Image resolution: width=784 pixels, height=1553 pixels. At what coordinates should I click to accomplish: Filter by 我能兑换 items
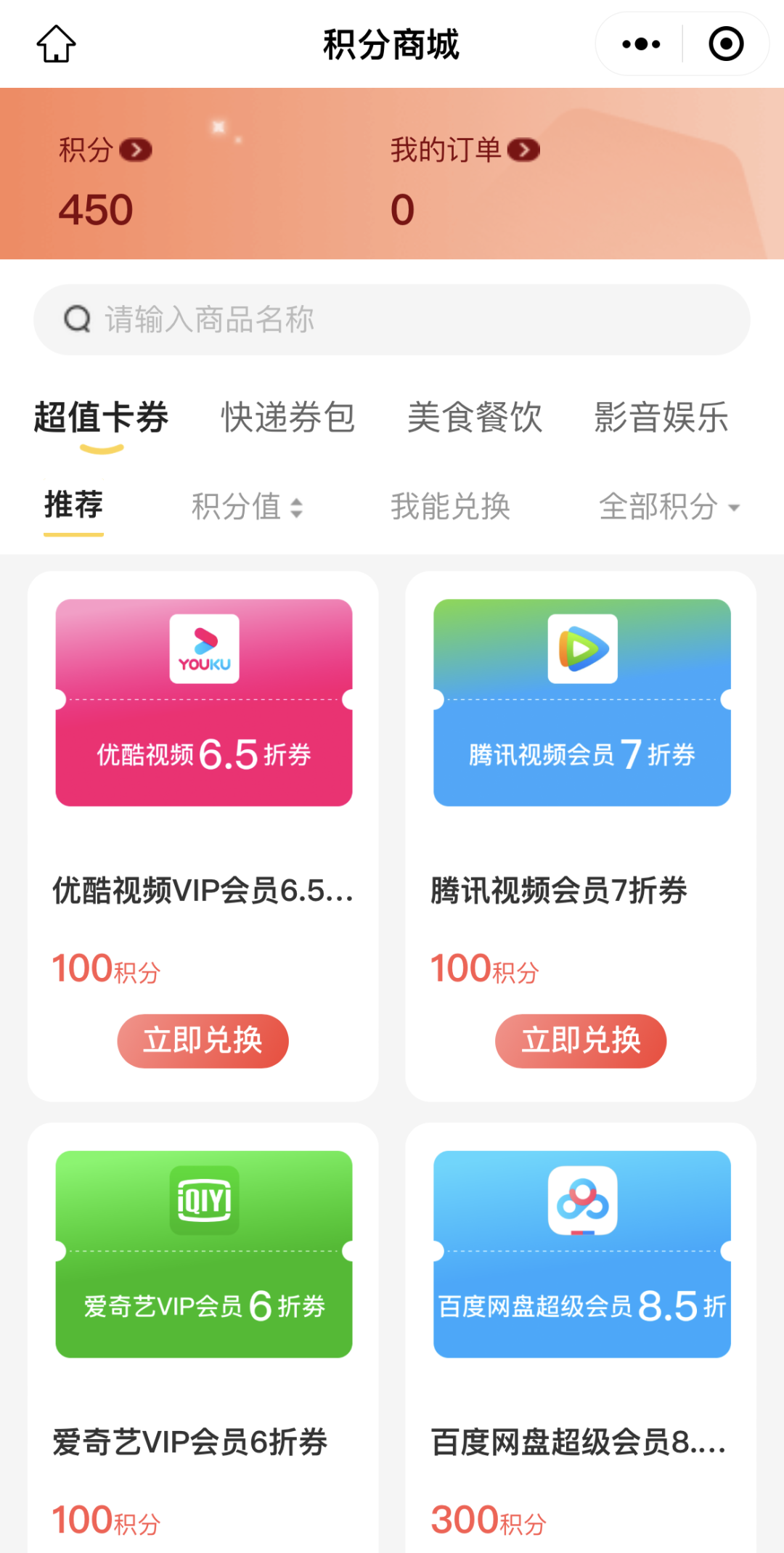click(x=450, y=507)
